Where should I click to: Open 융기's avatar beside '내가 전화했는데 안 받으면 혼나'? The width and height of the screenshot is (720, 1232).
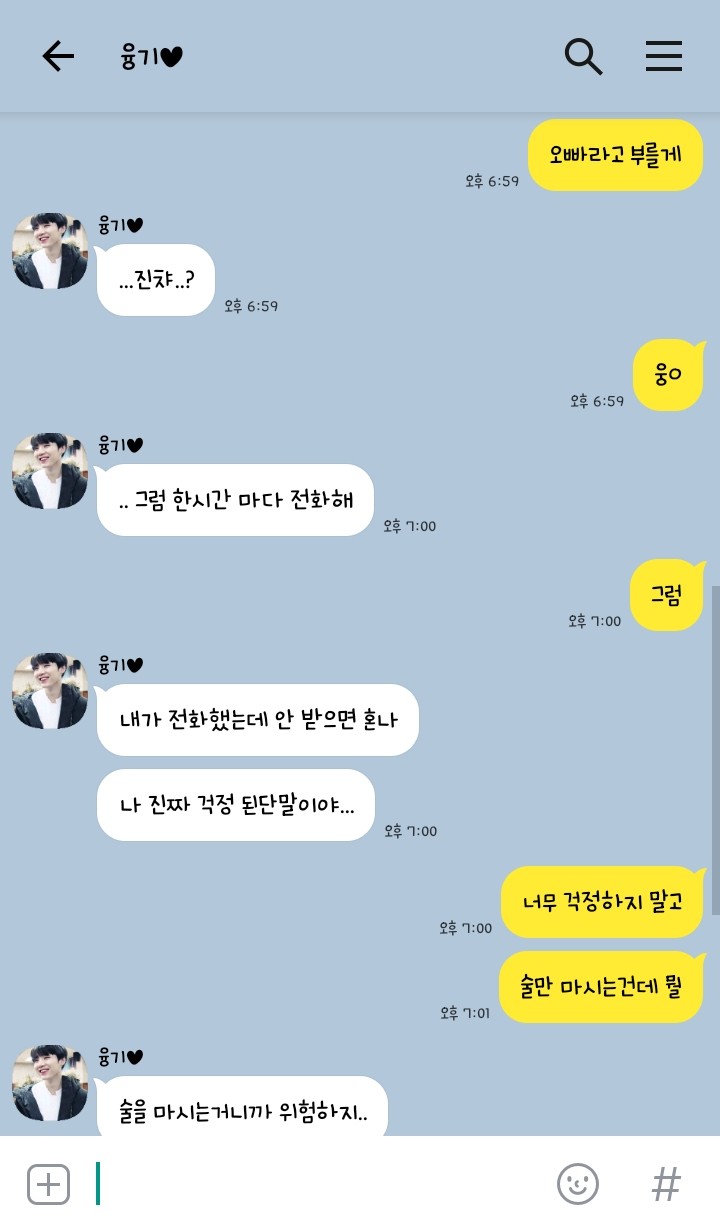point(50,691)
